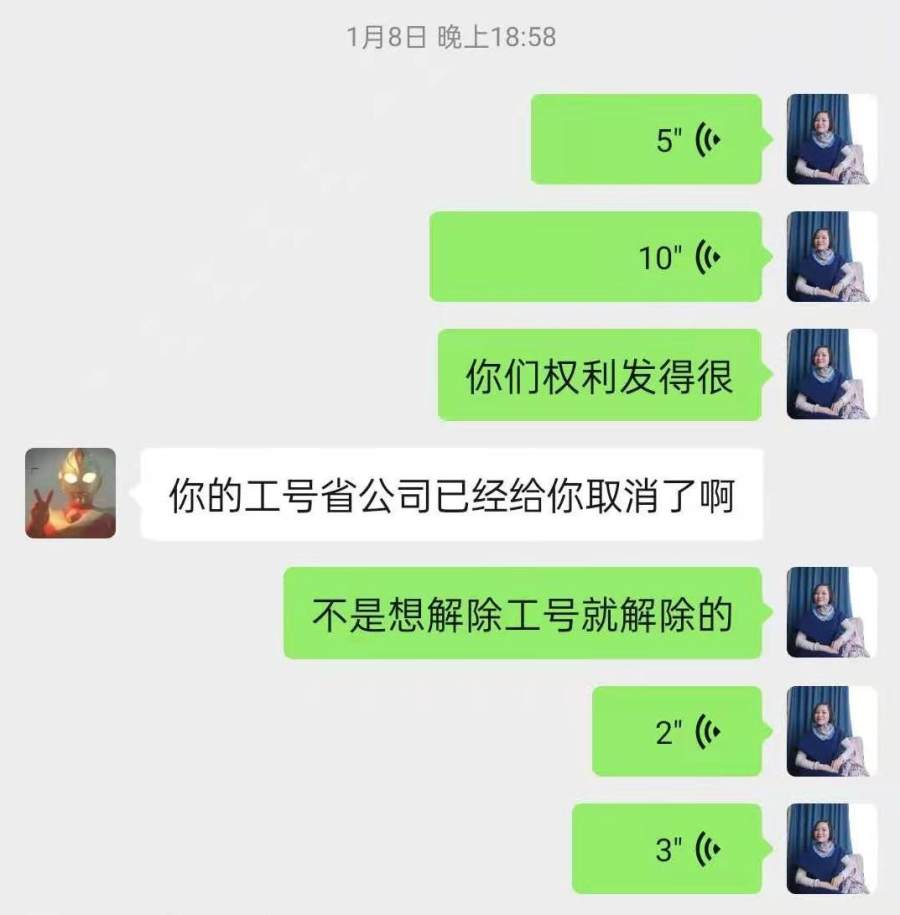The image size is (900, 915).
Task: Open the Ultraman avatar sender's profile
Action: [x=70, y=493]
